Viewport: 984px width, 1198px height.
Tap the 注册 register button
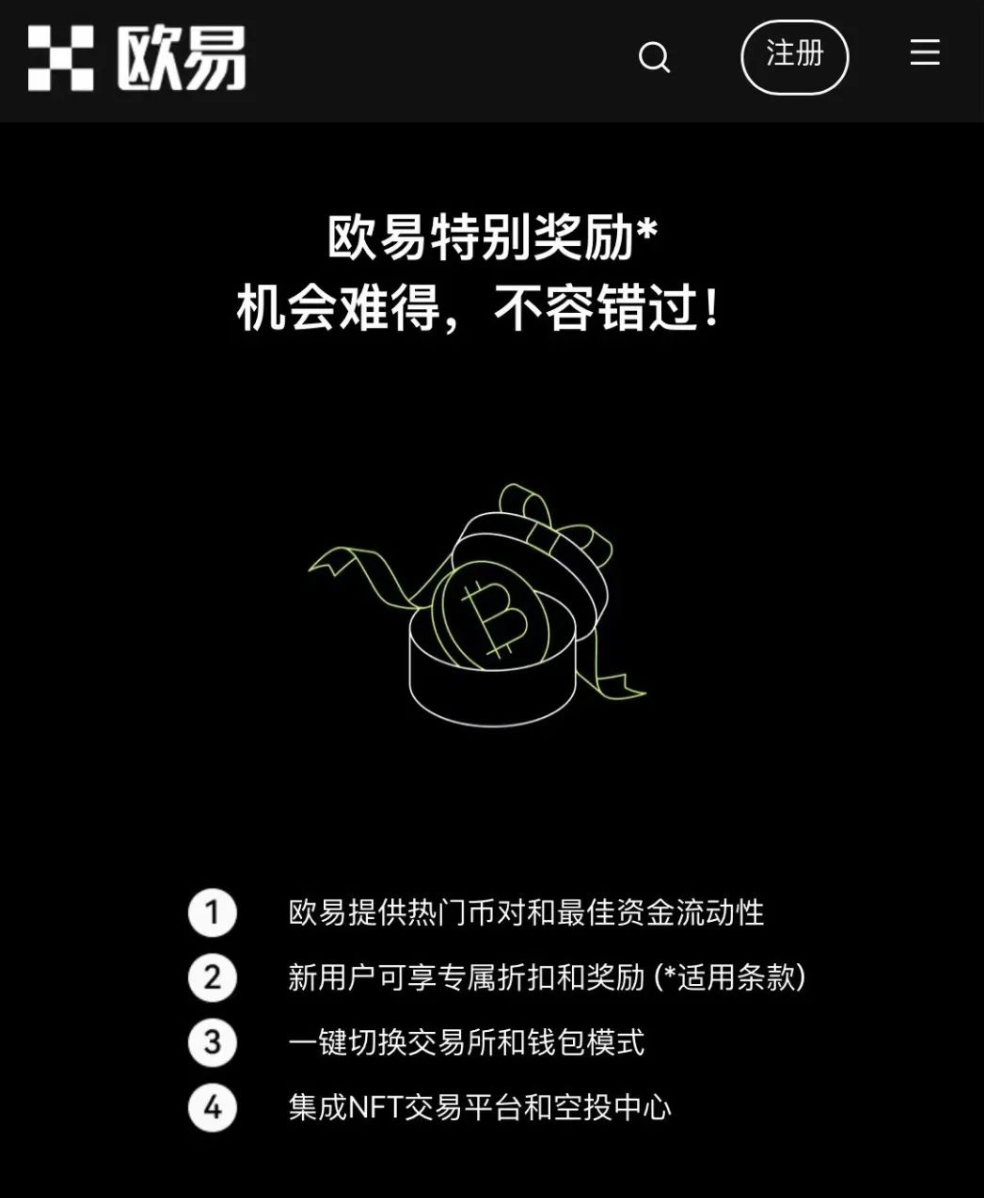coord(794,57)
